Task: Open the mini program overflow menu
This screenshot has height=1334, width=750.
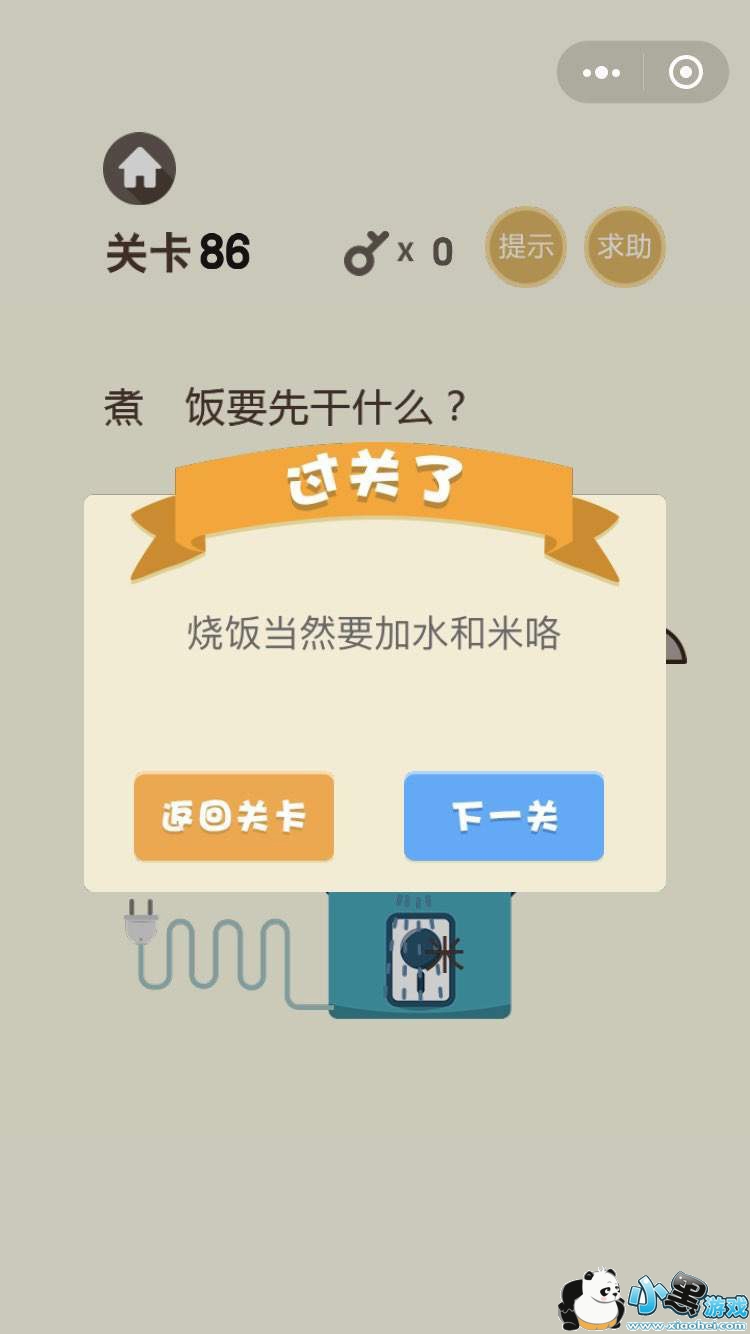Action: [x=601, y=73]
